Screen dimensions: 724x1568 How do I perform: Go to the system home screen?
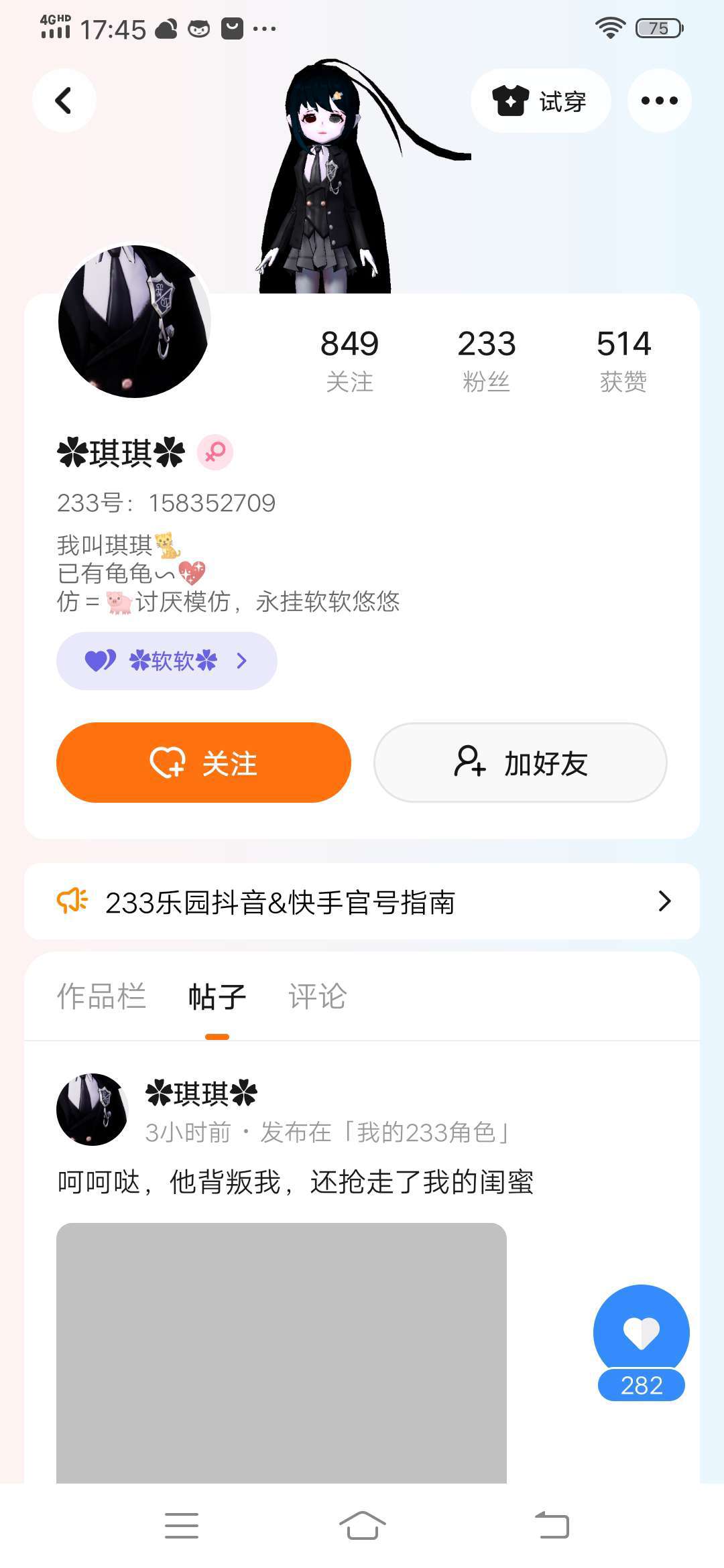[x=362, y=1526]
